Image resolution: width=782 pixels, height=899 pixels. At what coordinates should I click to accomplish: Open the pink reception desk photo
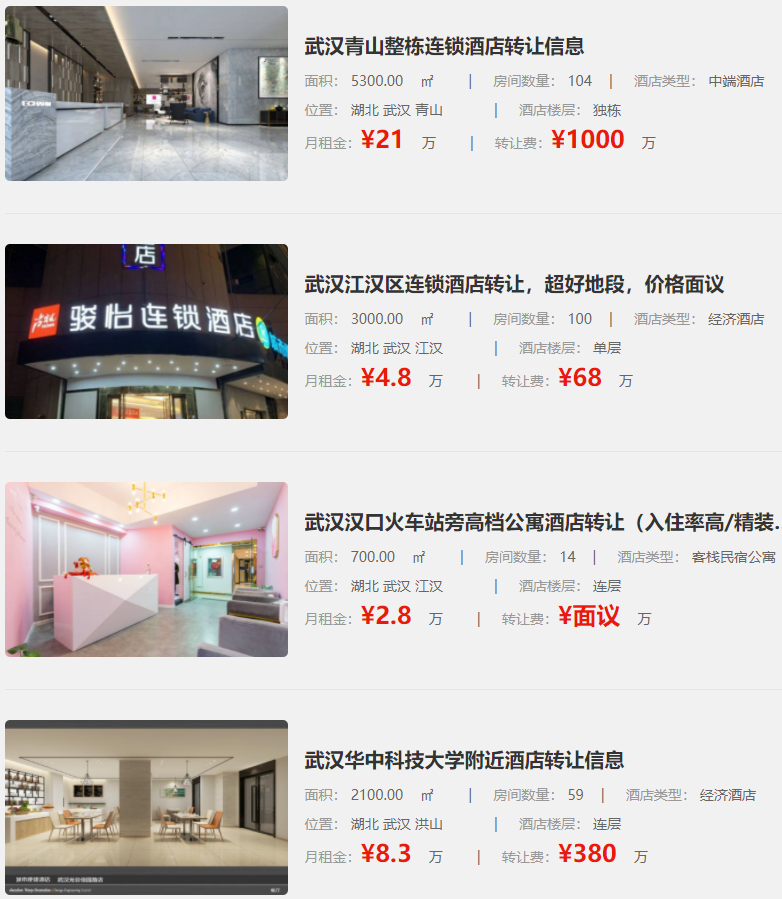(146, 569)
